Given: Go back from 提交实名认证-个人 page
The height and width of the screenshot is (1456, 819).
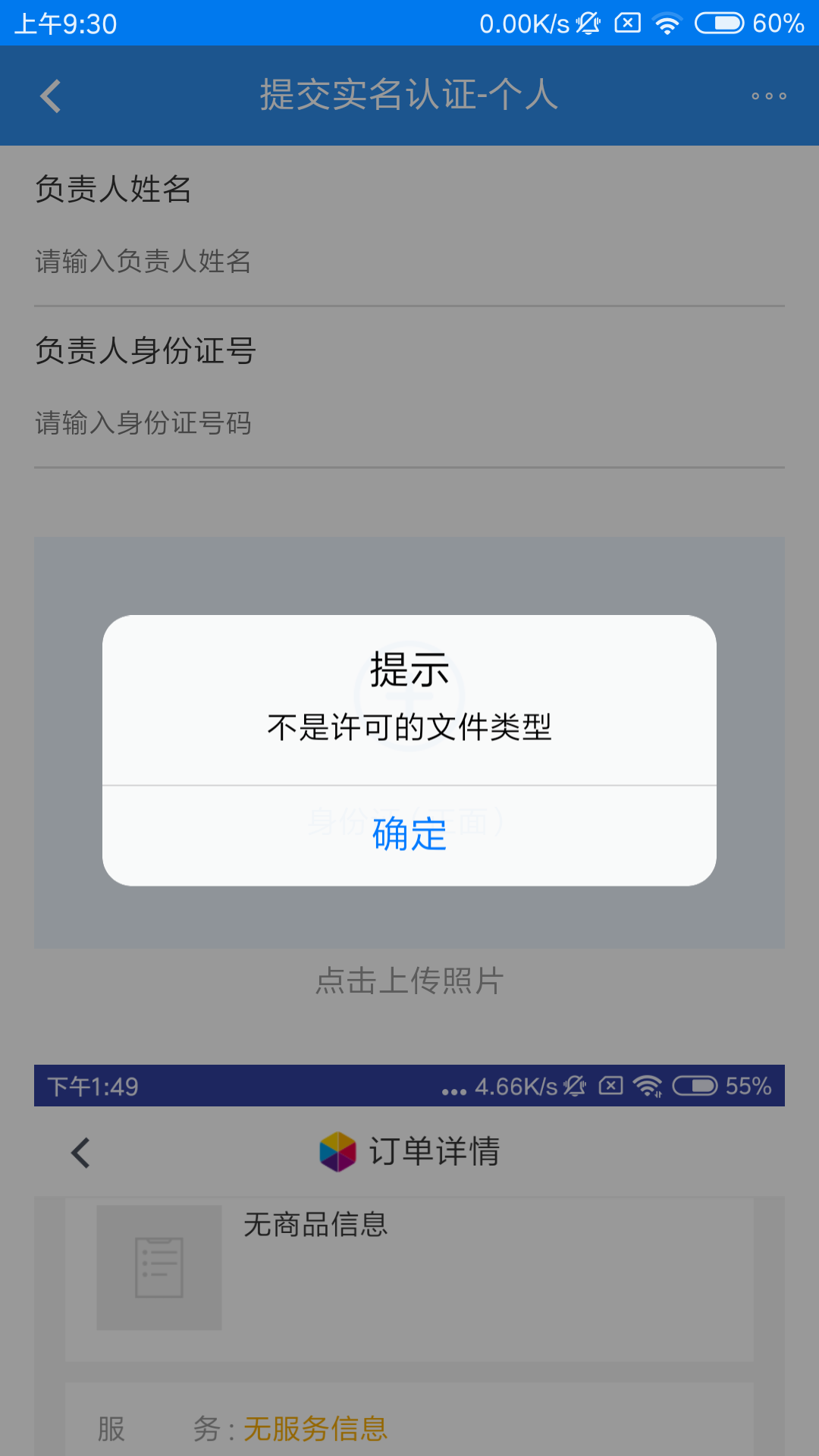Looking at the screenshot, I should [50, 96].
